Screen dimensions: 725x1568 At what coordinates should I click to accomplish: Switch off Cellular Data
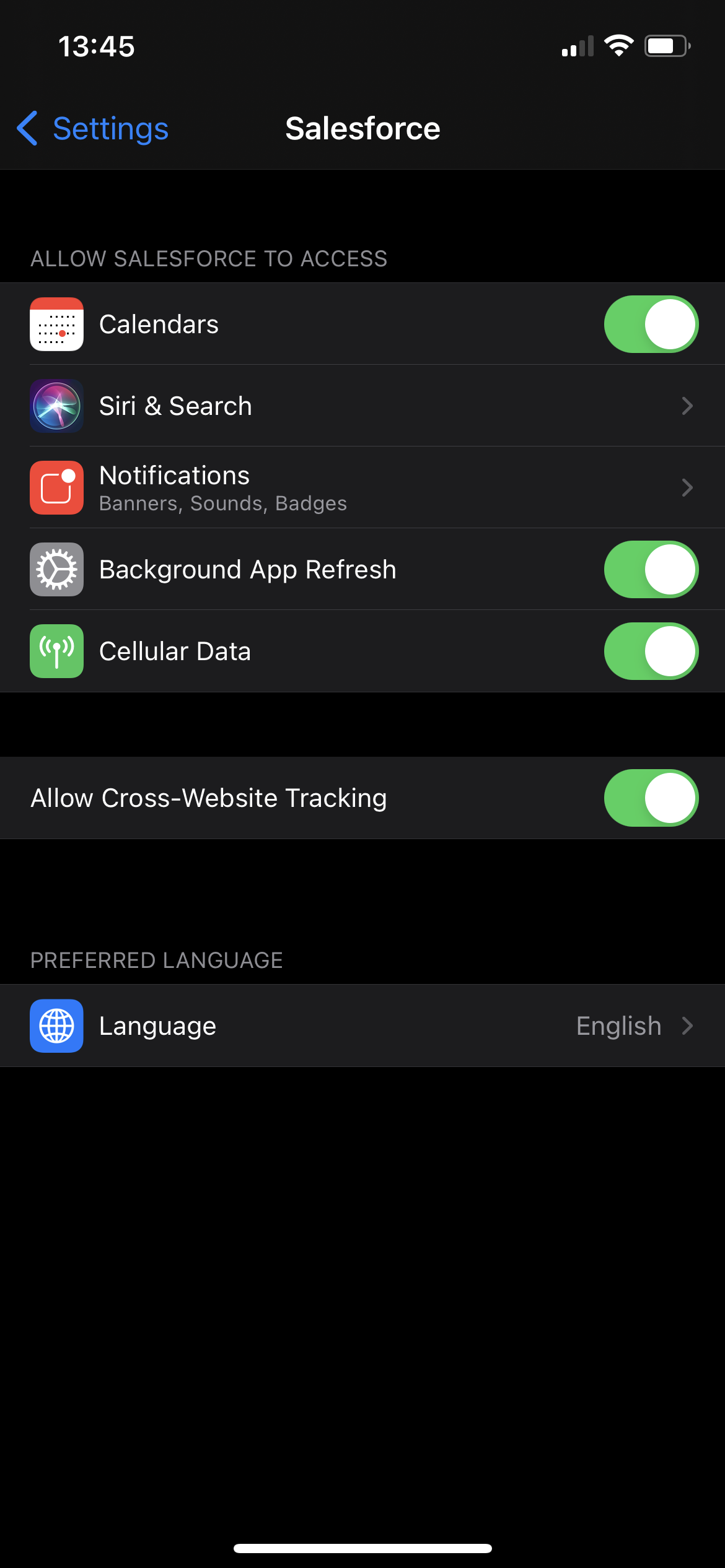click(x=651, y=651)
